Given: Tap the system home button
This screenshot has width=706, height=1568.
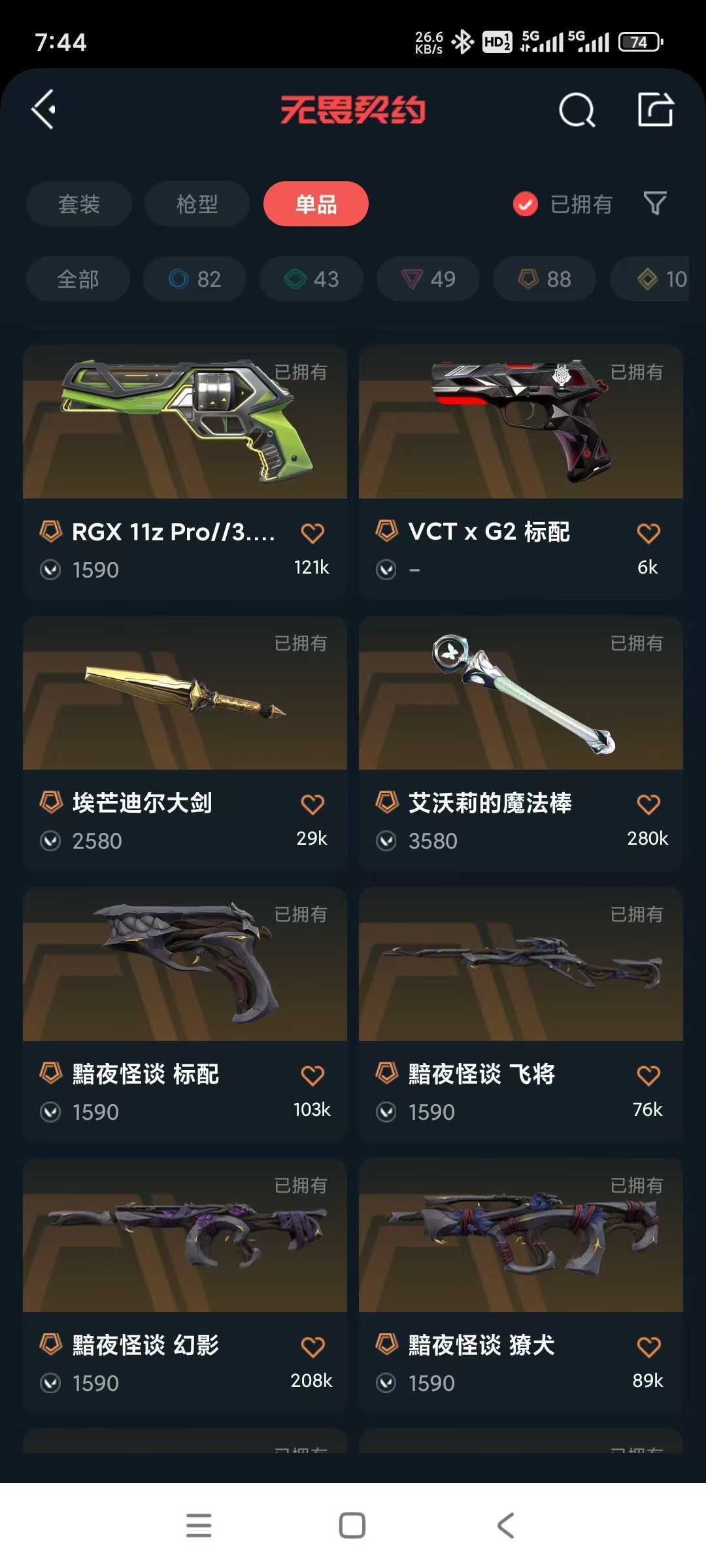Looking at the screenshot, I should pyautogui.click(x=352, y=1526).
